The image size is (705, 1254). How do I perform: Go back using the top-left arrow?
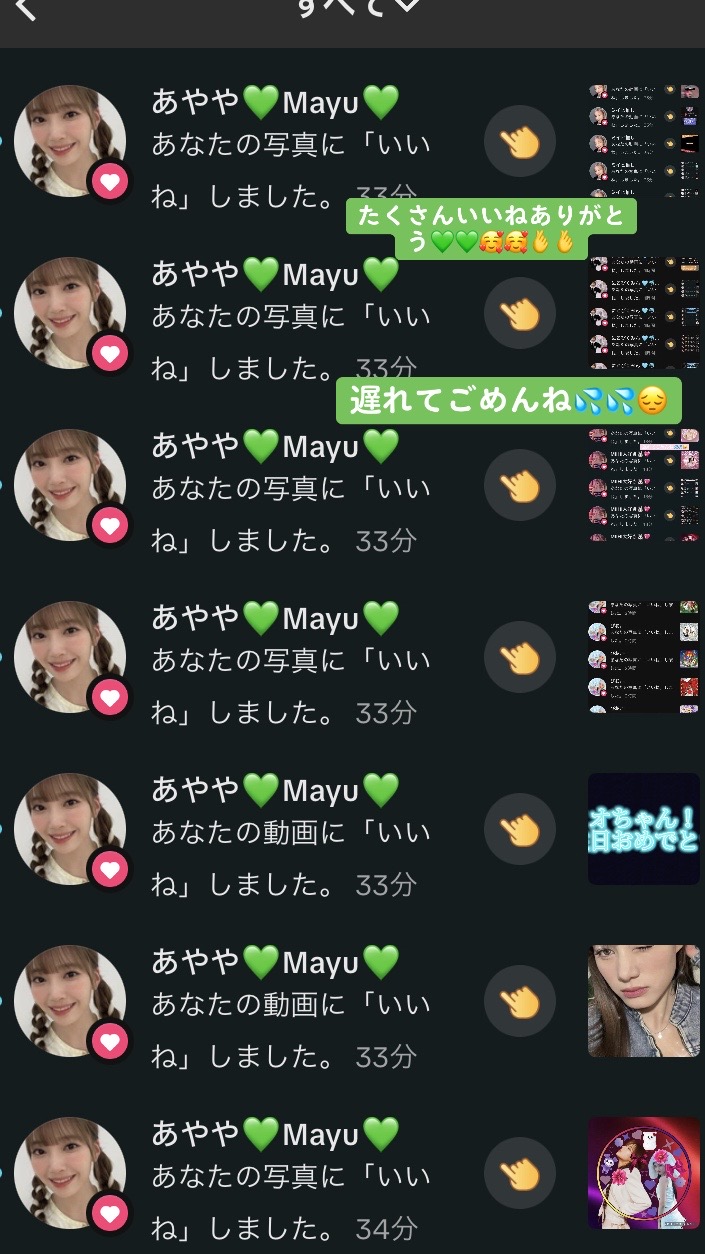click(25, 10)
